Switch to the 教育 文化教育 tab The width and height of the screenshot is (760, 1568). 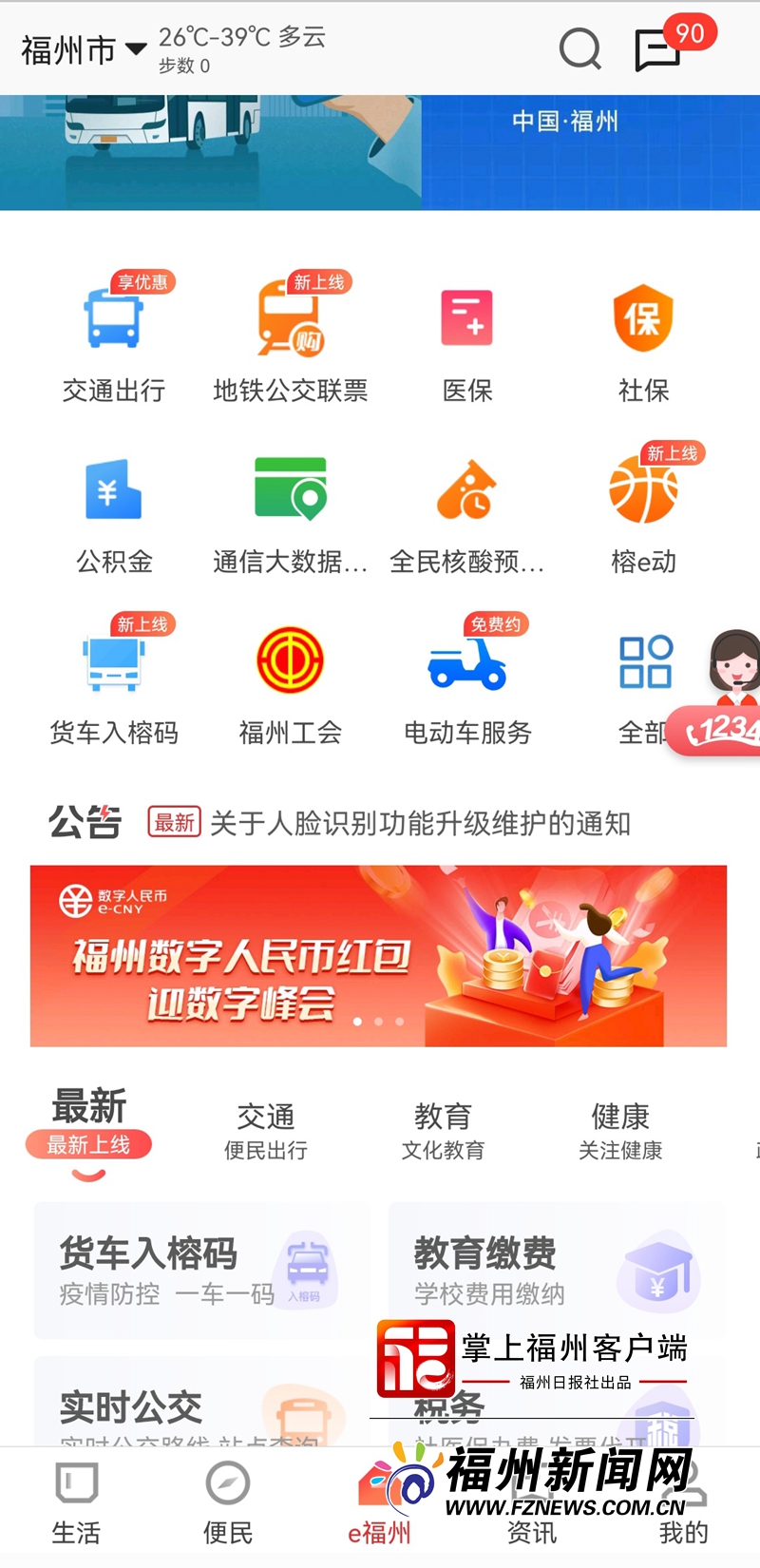pyautogui.click(x=443, y=1131)
